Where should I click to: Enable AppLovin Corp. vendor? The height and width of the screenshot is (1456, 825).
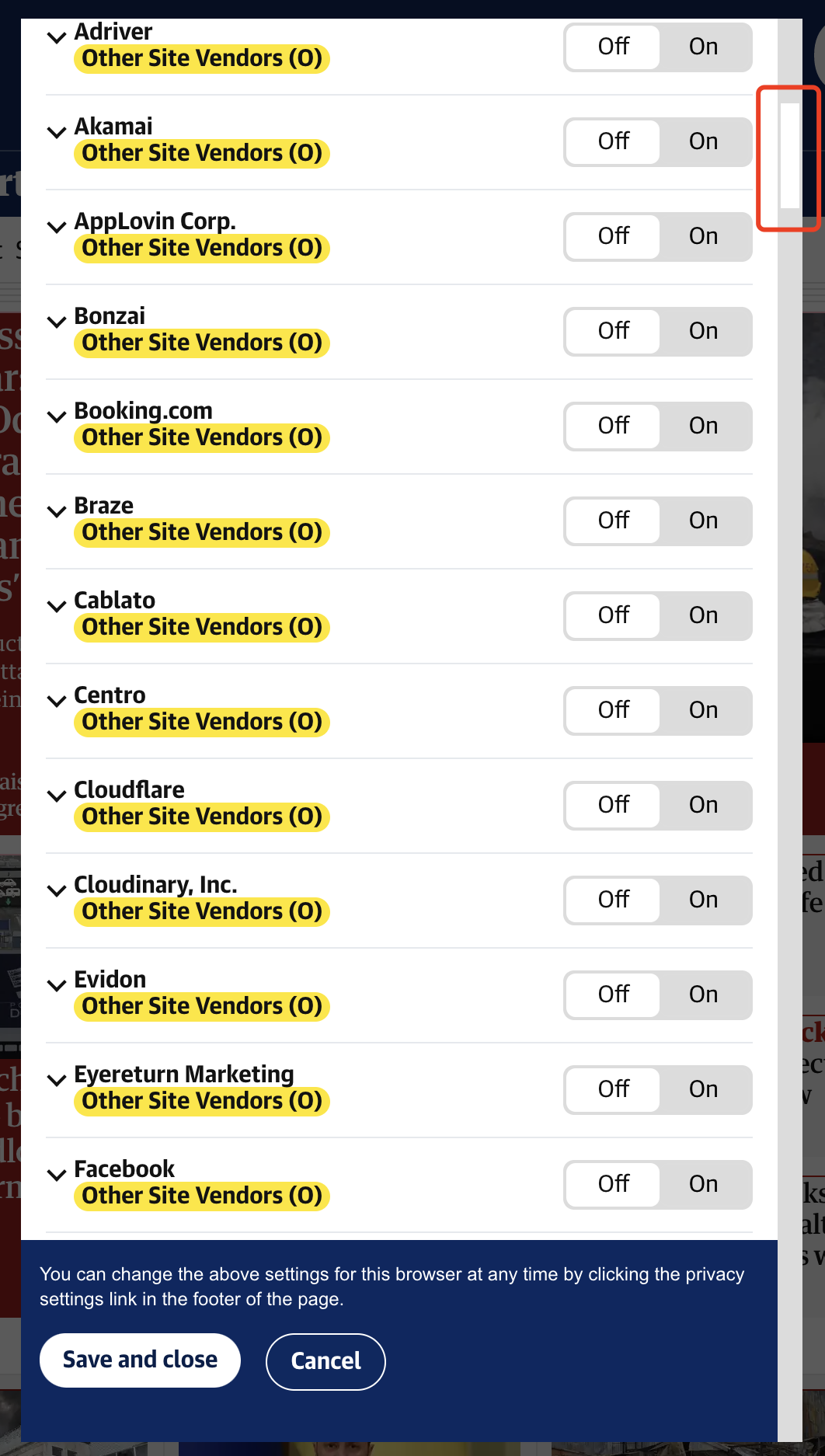[703, 236]
